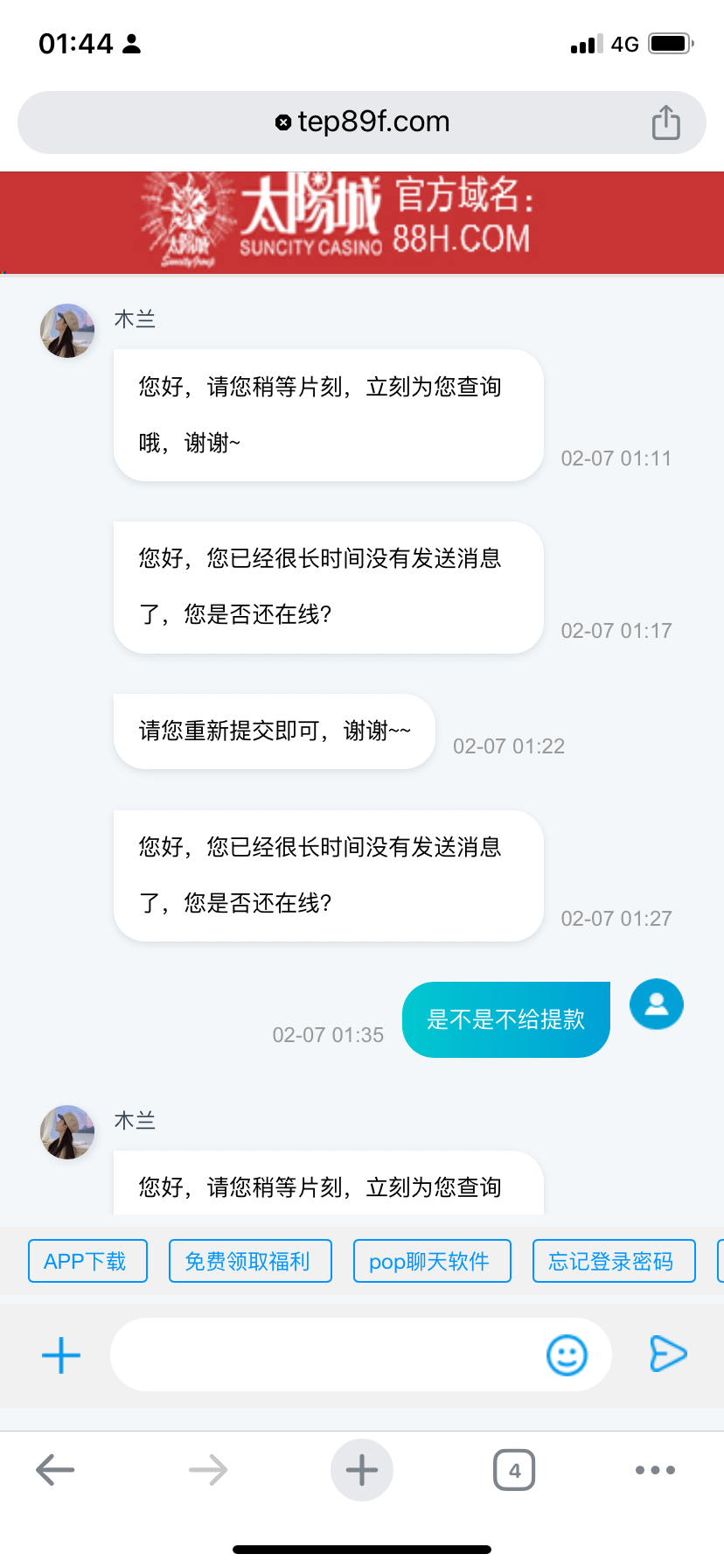Tap the APP下载 quick button
This screenshot has width=724, height=1568.
[87, 1261]
